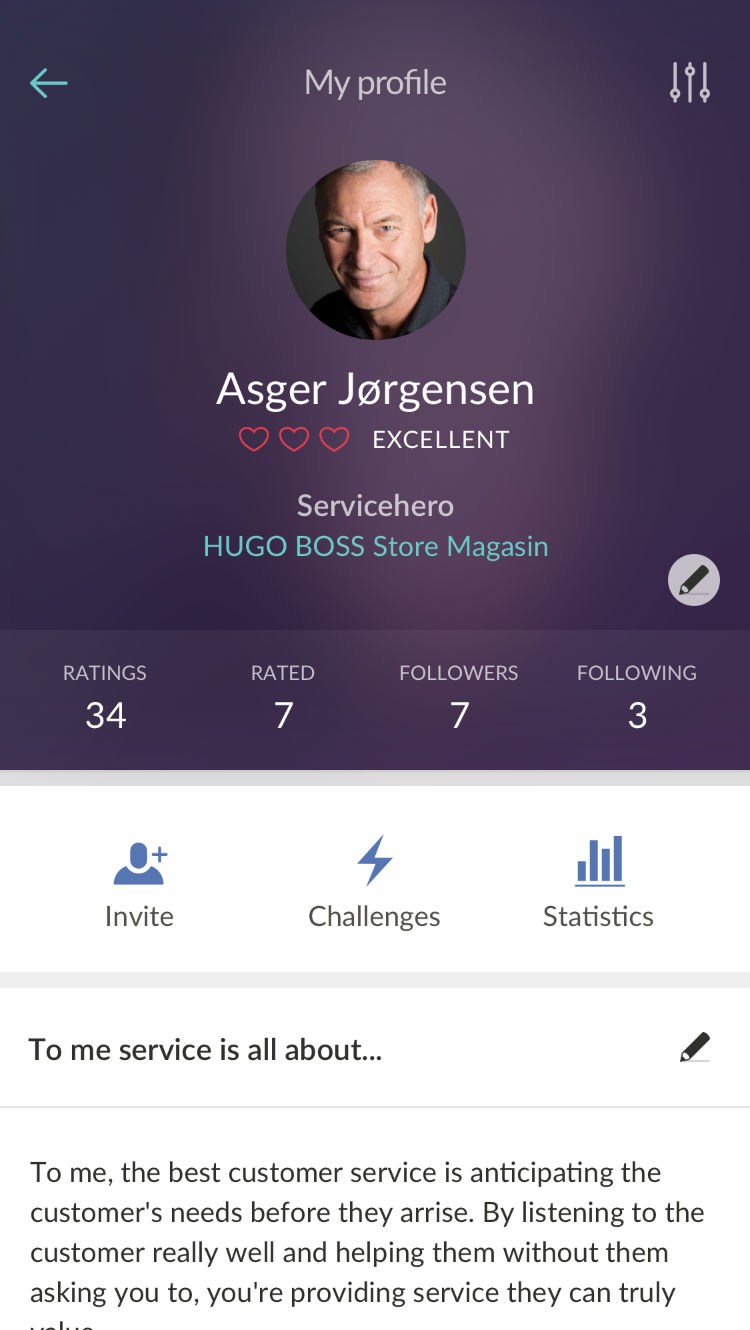Go back using the arrow icon
Screen dimensions: 750x1330
coord(48,83)
